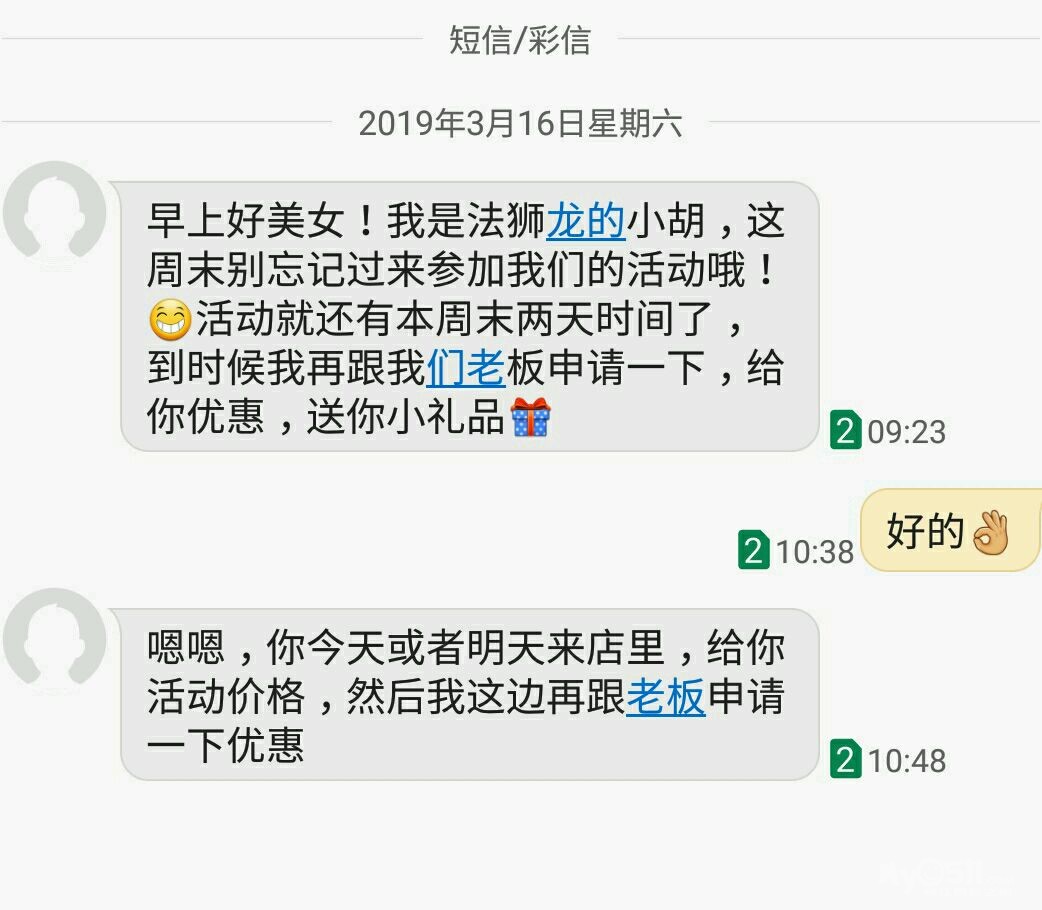Tap the underlined 老板 link in 10:48 message
1042x910 pixels.
coord(666,697)
